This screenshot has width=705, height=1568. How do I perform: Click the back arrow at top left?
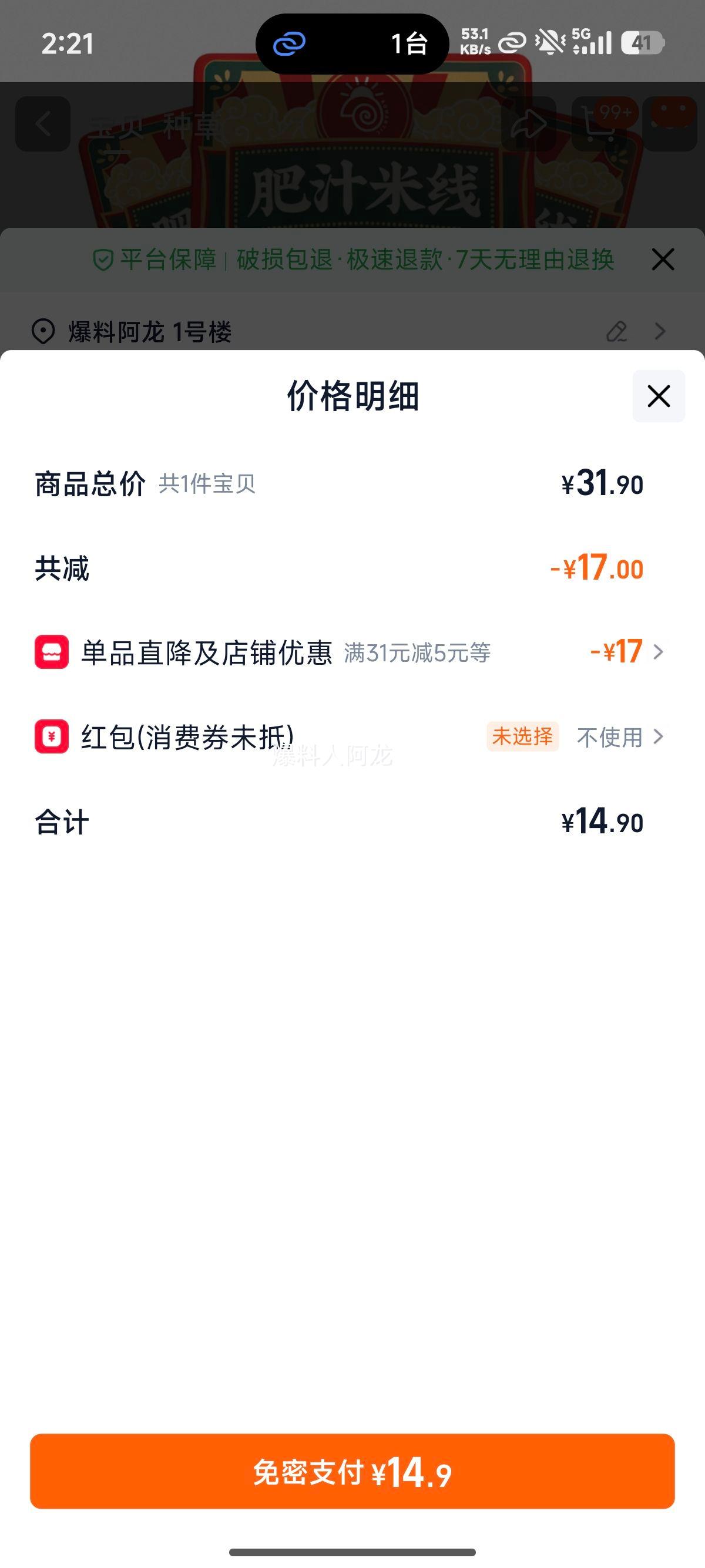(44, 124)
